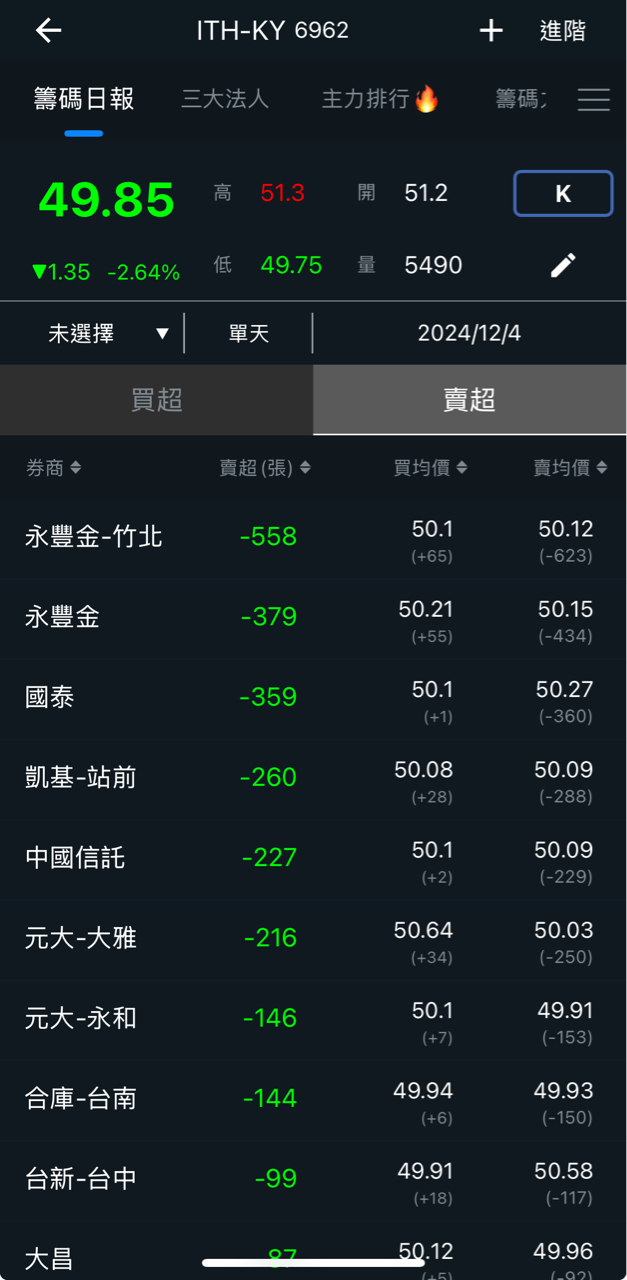627x1280 pixels.
Task: Switch to the 買超 segment
Action: pyautogui.click(x=157, y=400)
